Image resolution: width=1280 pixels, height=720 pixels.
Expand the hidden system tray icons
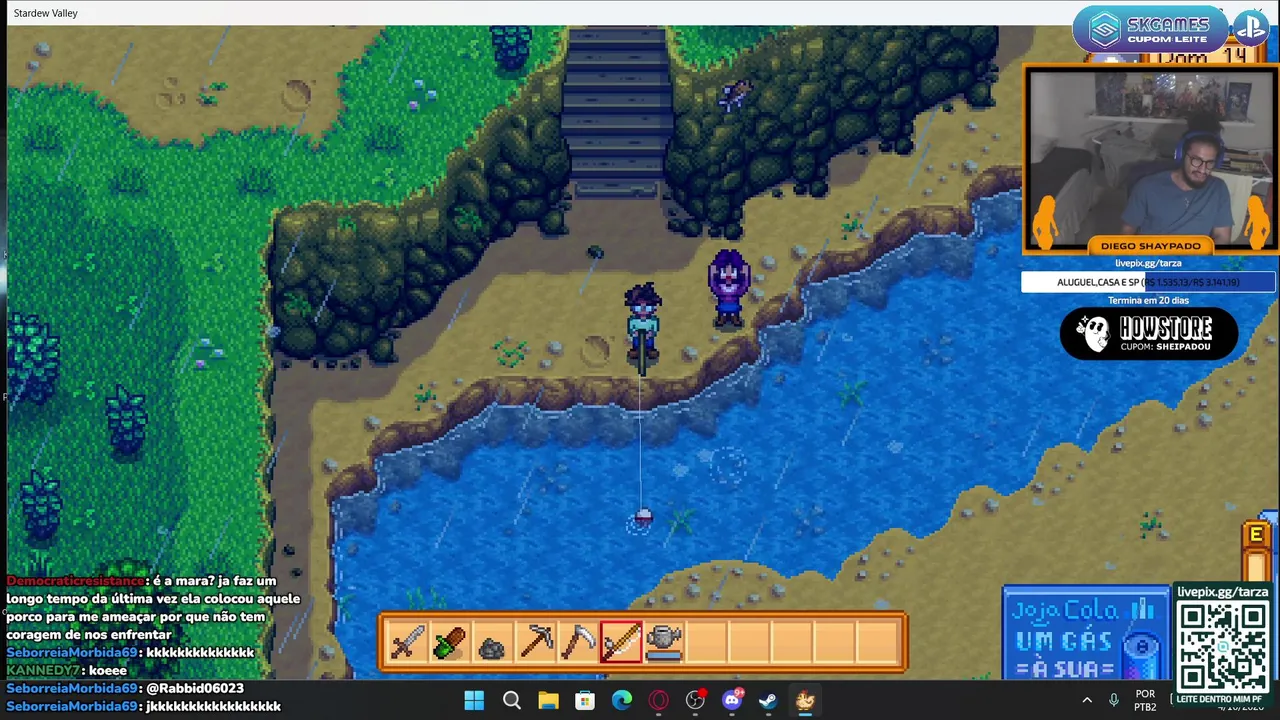point(1087,701)
